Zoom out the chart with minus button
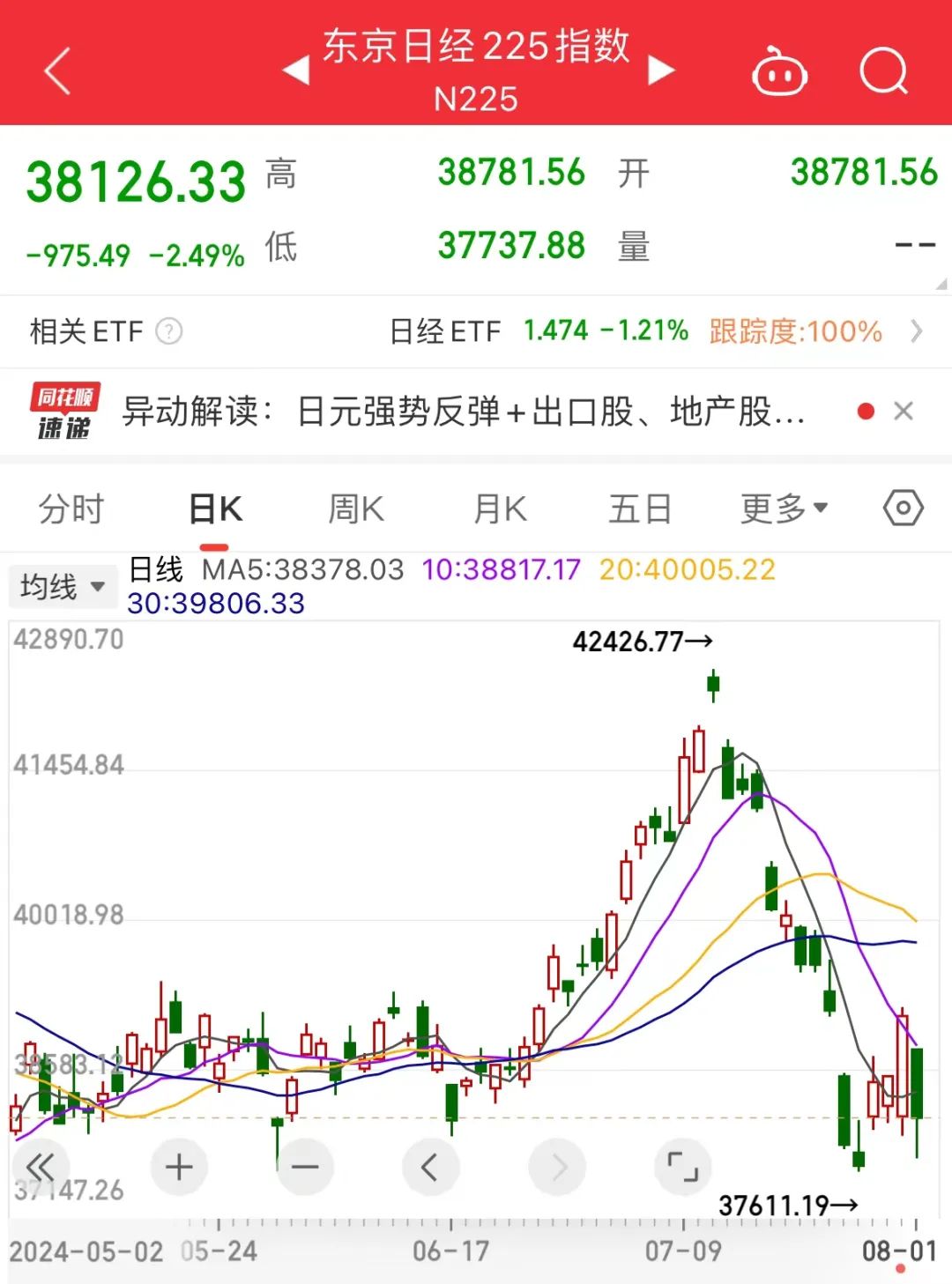952x1284 pixels. (x=305, y=1167)
